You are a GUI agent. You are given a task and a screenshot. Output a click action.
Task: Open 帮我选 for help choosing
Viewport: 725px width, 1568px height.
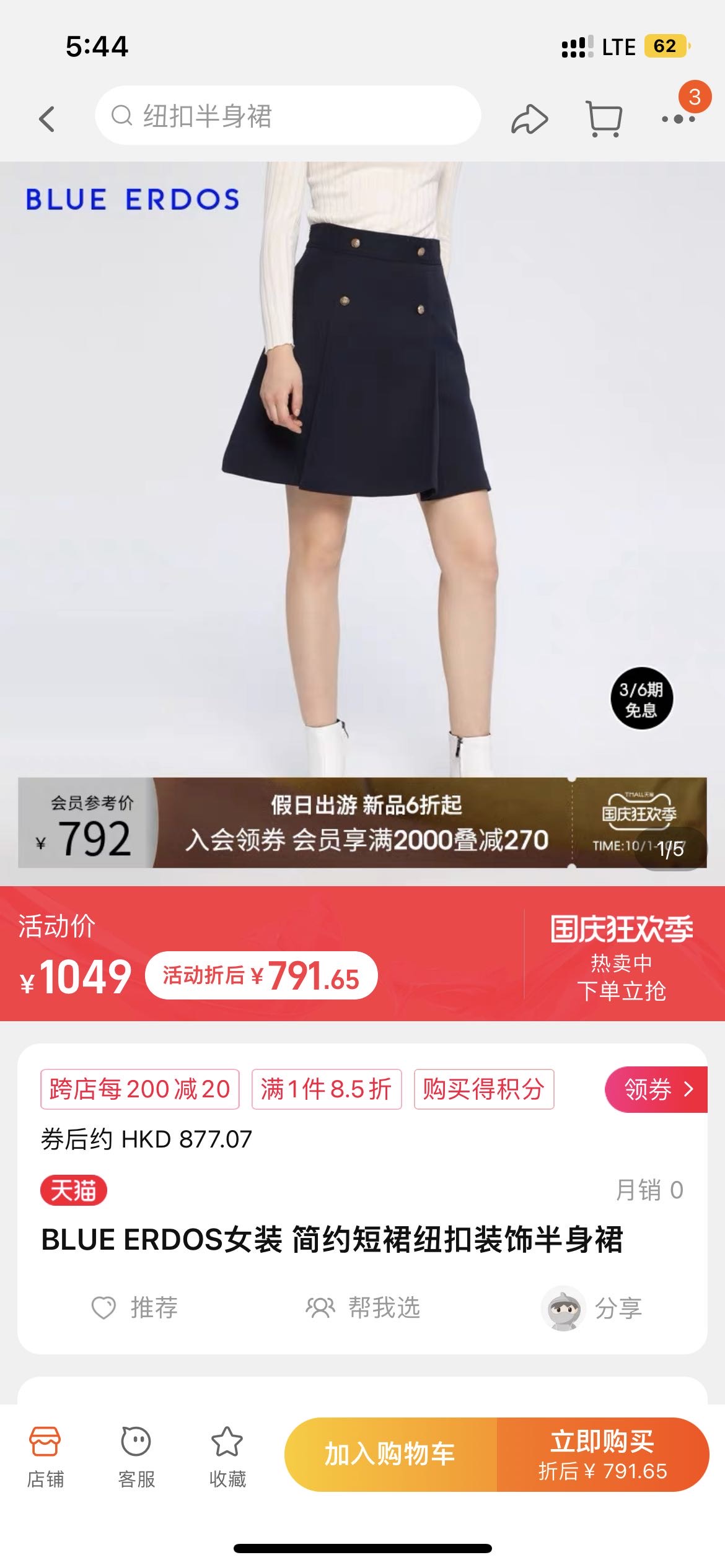tap(363, 1308)
